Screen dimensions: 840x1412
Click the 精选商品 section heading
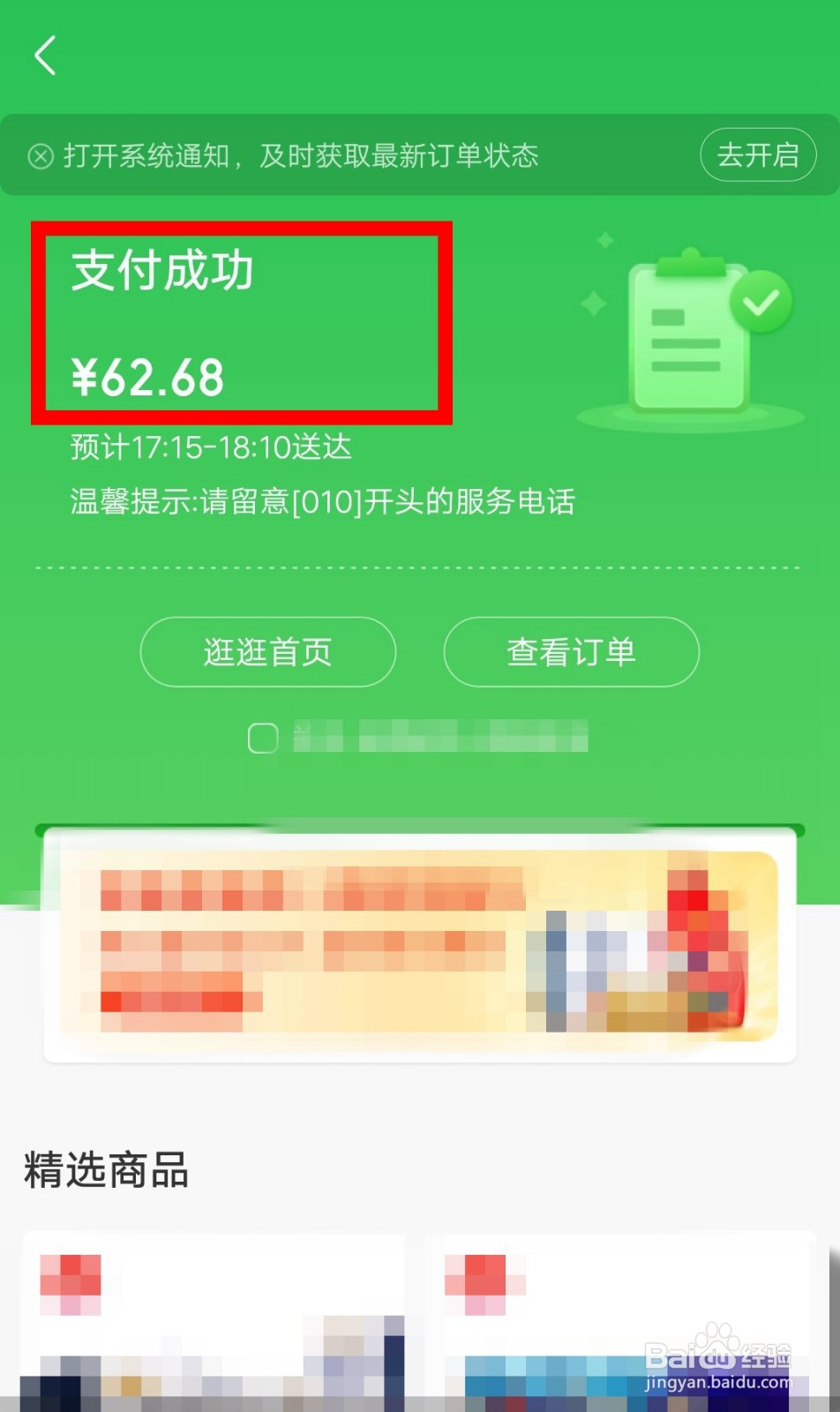pyautogui.click(x=106, y=1170)
